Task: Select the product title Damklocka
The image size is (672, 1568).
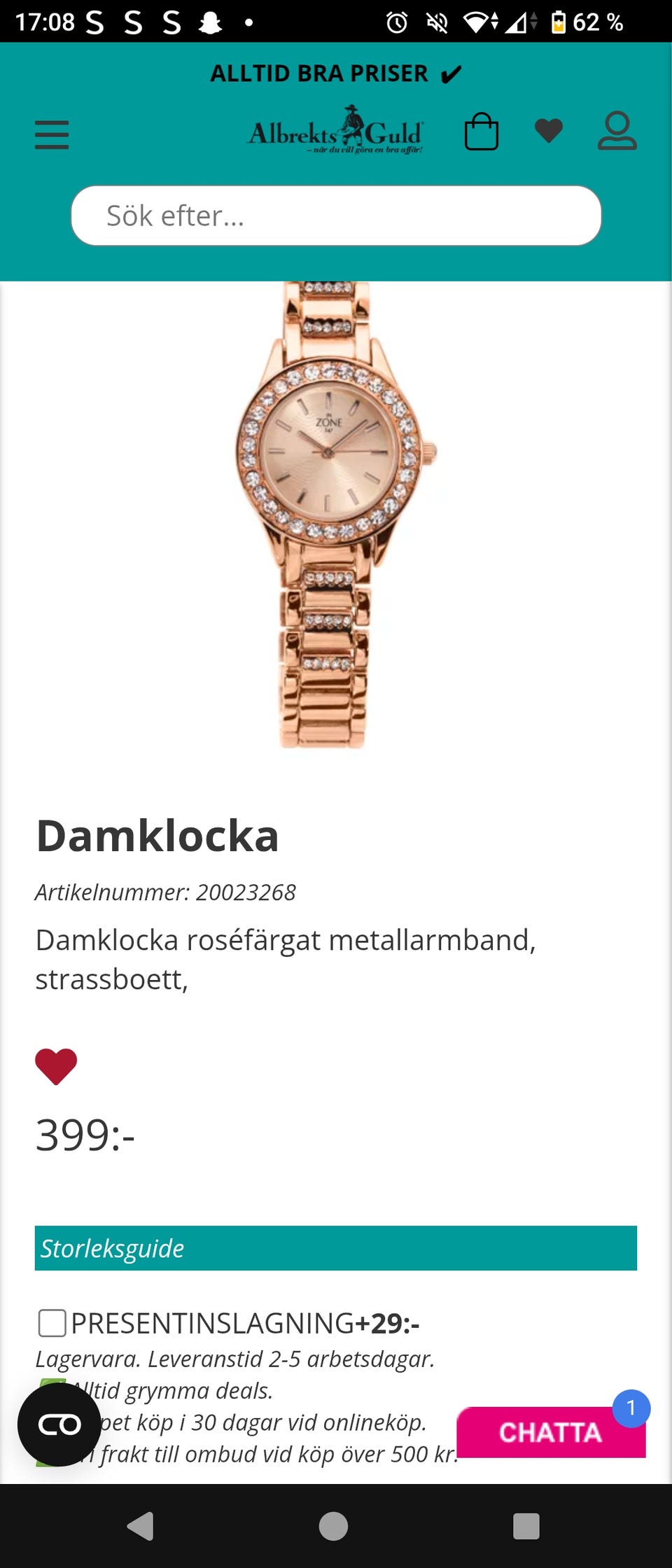Action: pyautogui.click(x=157, y=836)
